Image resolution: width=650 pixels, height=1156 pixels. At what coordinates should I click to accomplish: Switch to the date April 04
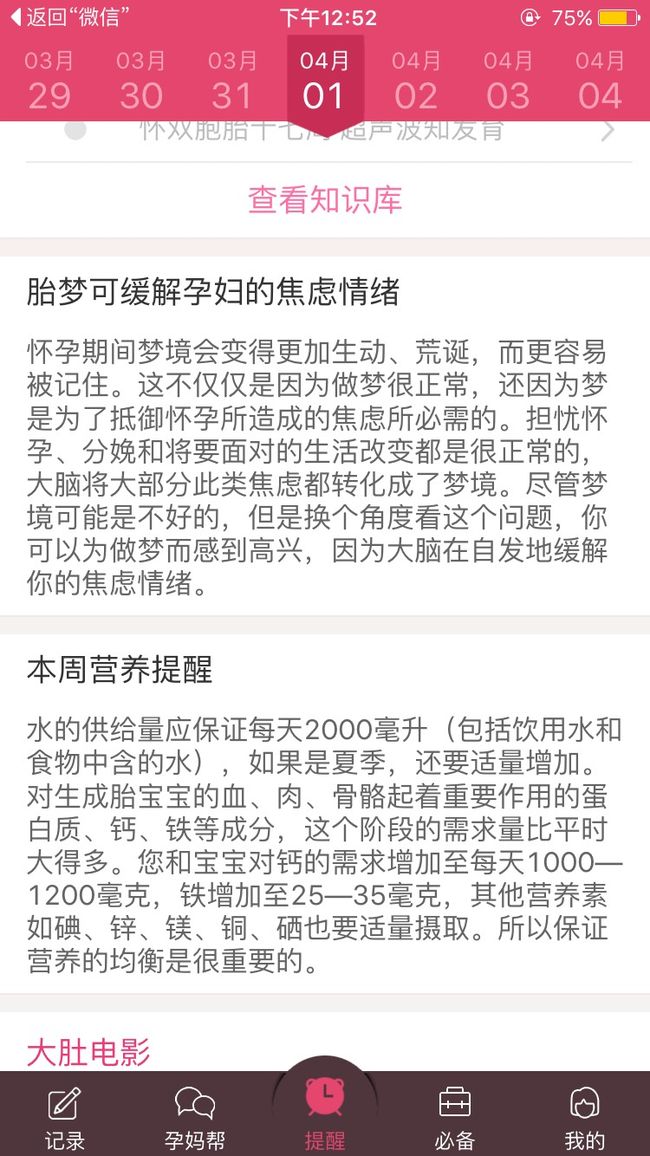tap(600, 82)
